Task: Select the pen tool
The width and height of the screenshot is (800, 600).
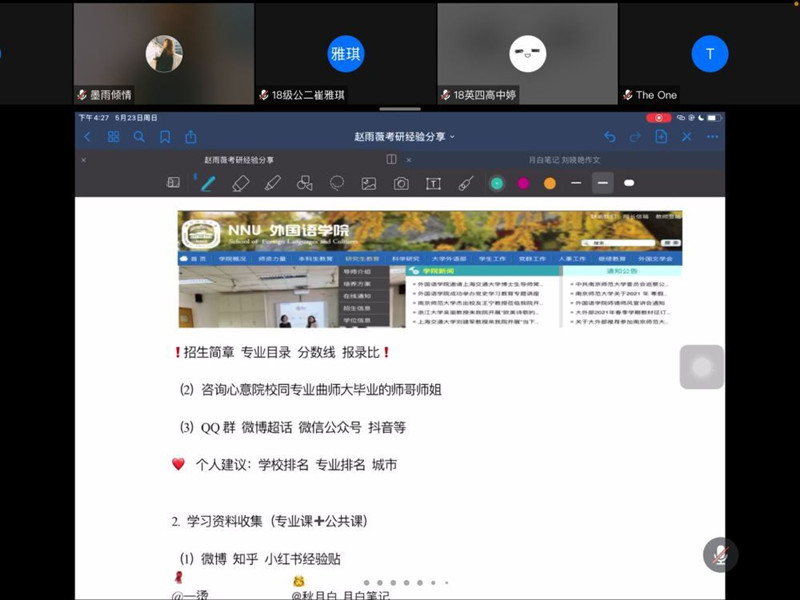Action: [x=207, y=183]
